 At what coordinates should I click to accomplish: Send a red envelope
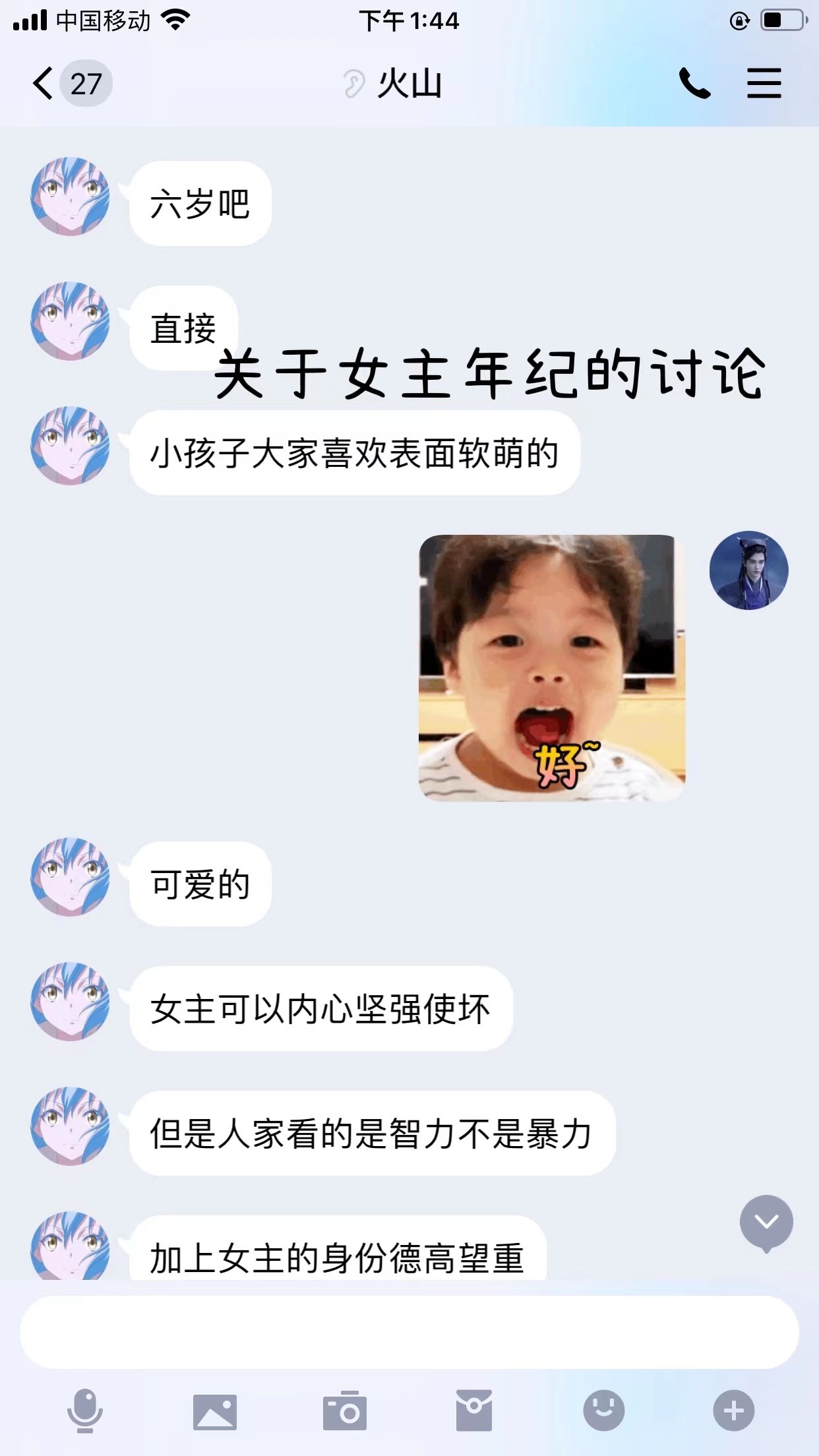(x=473, y=1411)
